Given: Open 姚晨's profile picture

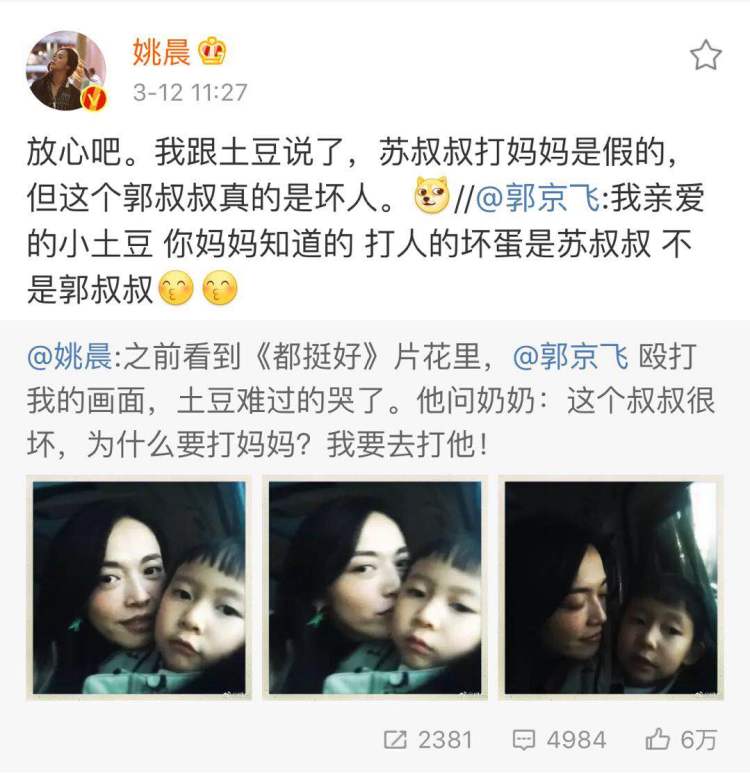Looking at the screenshot, I should click(x=66, y=70).
